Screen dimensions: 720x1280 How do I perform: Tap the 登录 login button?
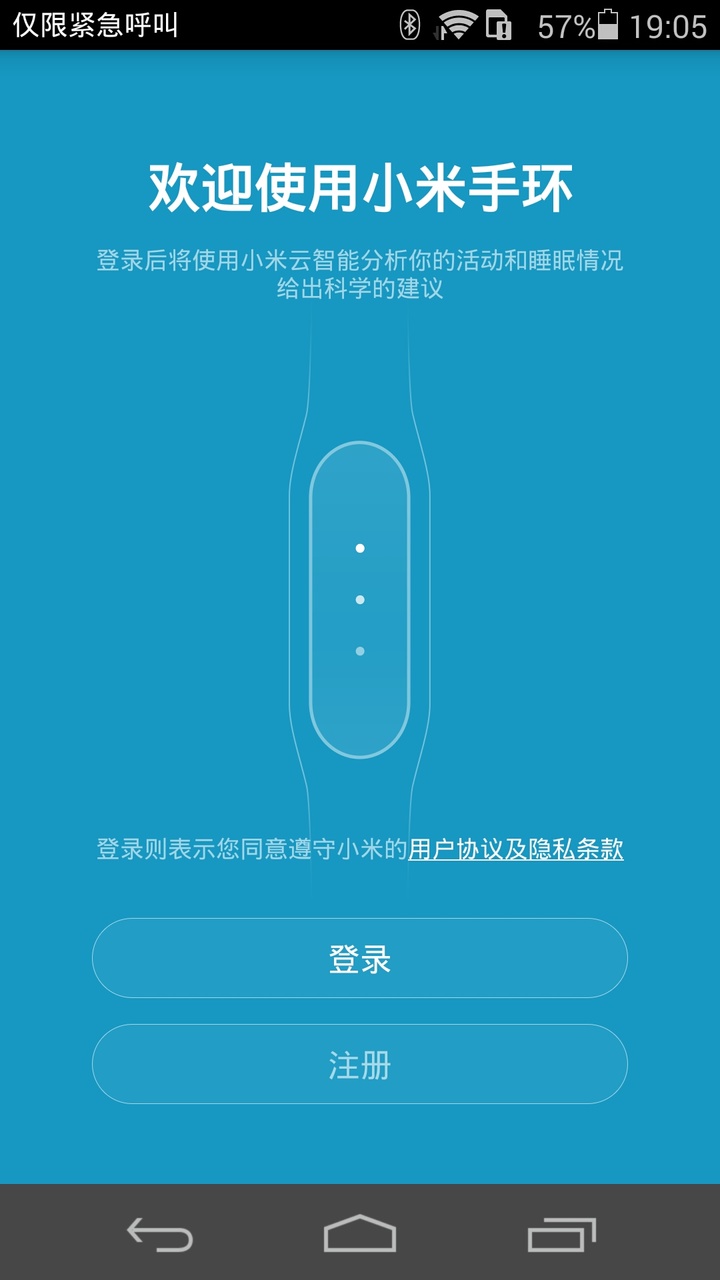click(x=360, y=958)
